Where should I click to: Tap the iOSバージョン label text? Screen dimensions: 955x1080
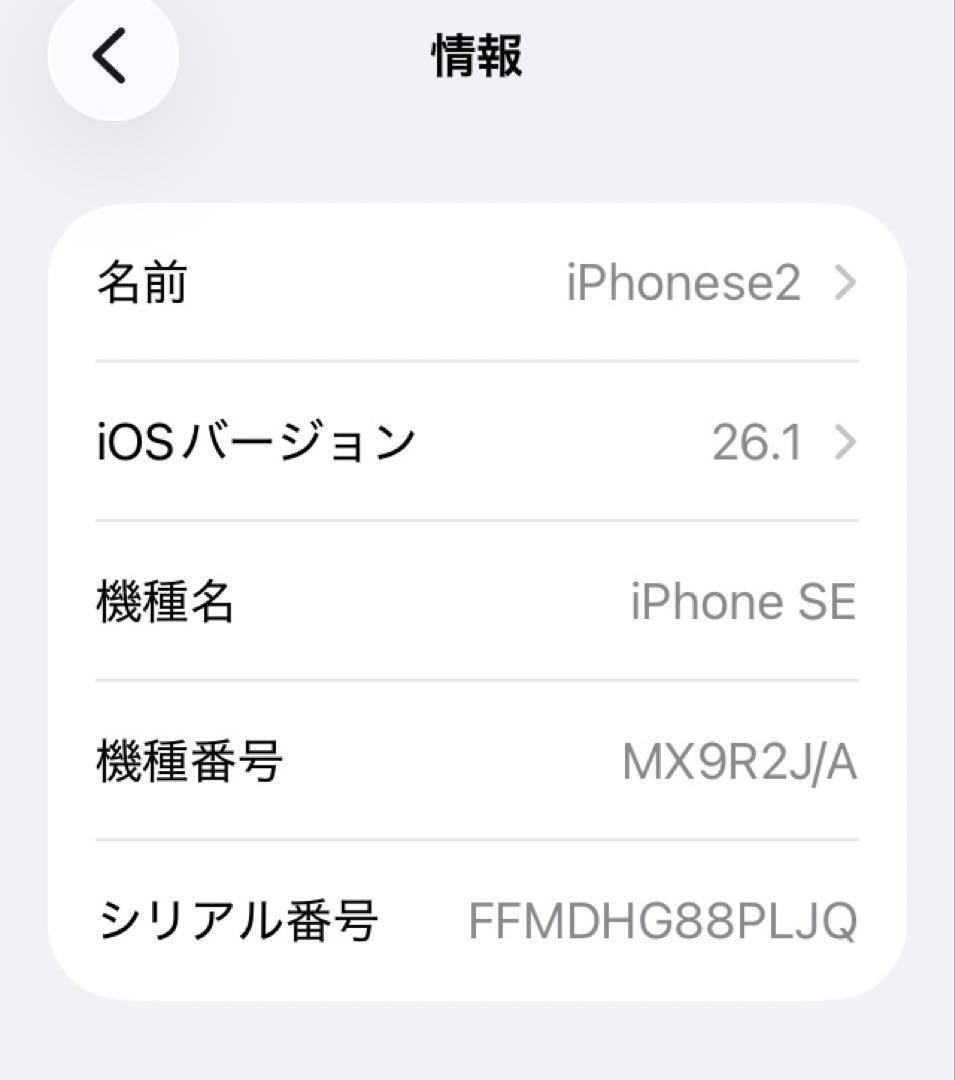pyautogui.click(x=253, y=442)
